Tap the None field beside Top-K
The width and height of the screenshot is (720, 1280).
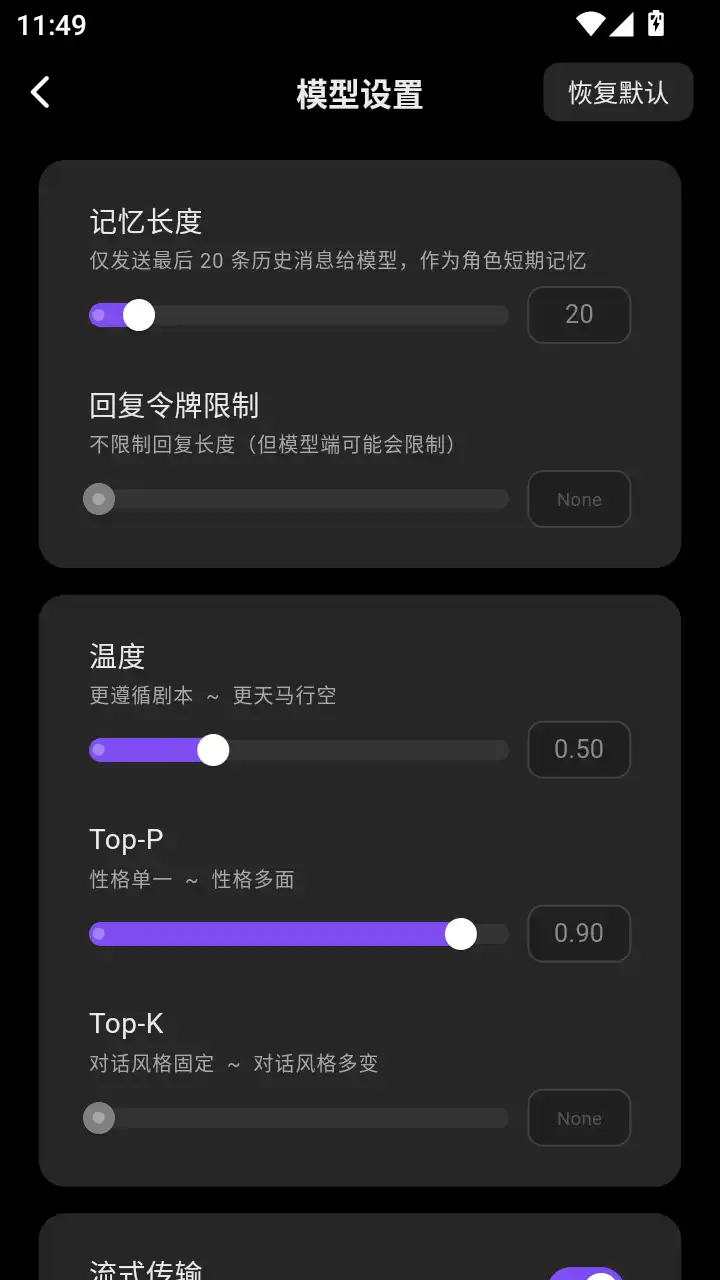point(579,1118)
